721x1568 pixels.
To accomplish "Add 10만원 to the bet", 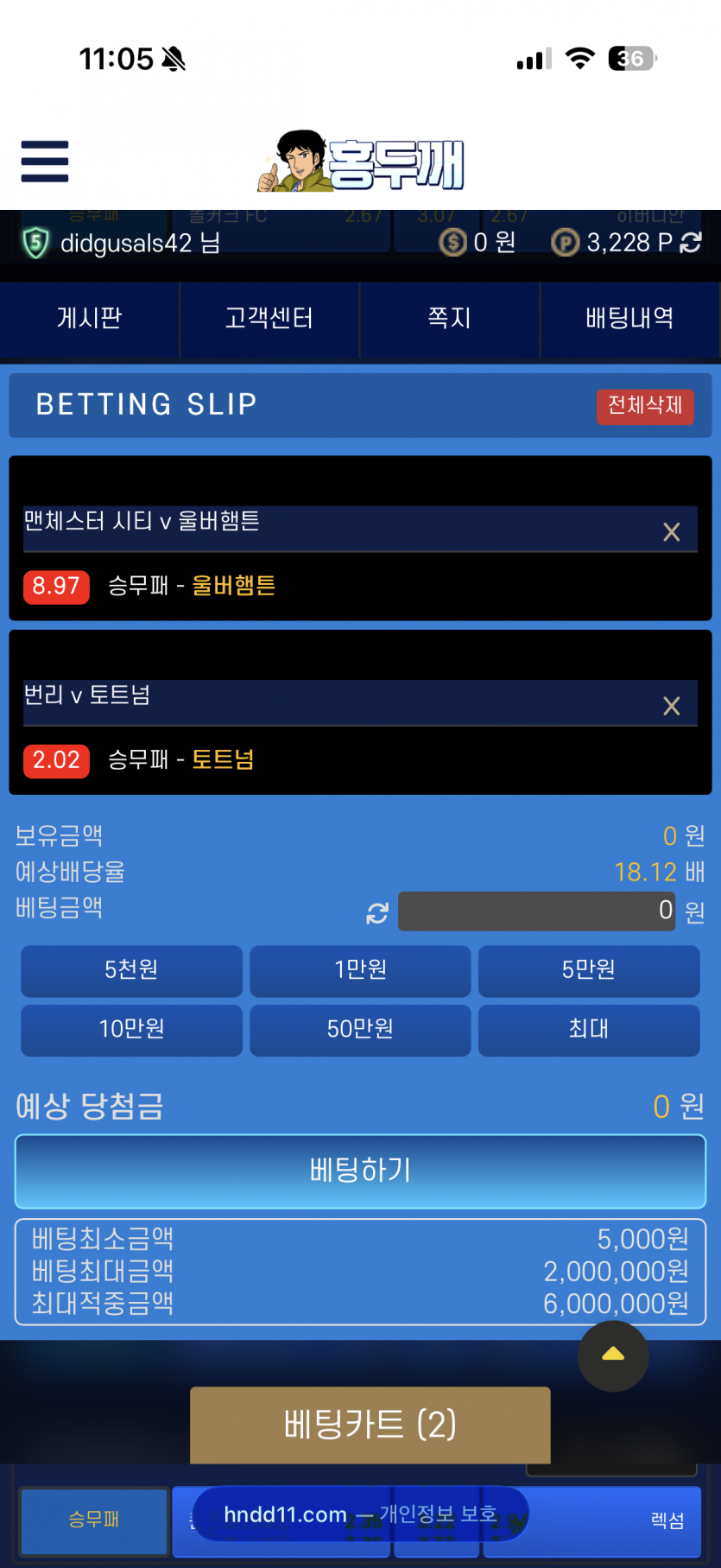I will pyautogui.click(x=131, y=1029).
